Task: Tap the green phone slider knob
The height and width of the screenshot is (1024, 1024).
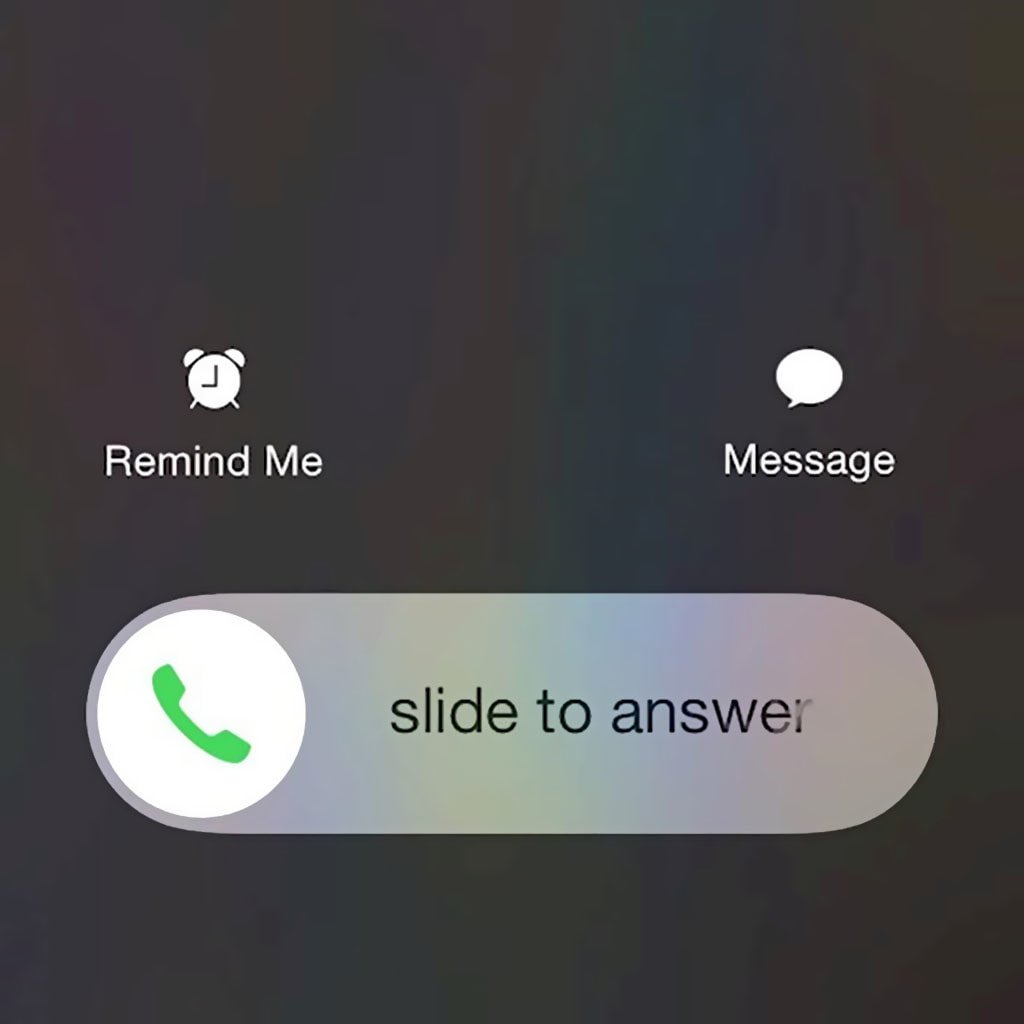Action: (201, 713)
